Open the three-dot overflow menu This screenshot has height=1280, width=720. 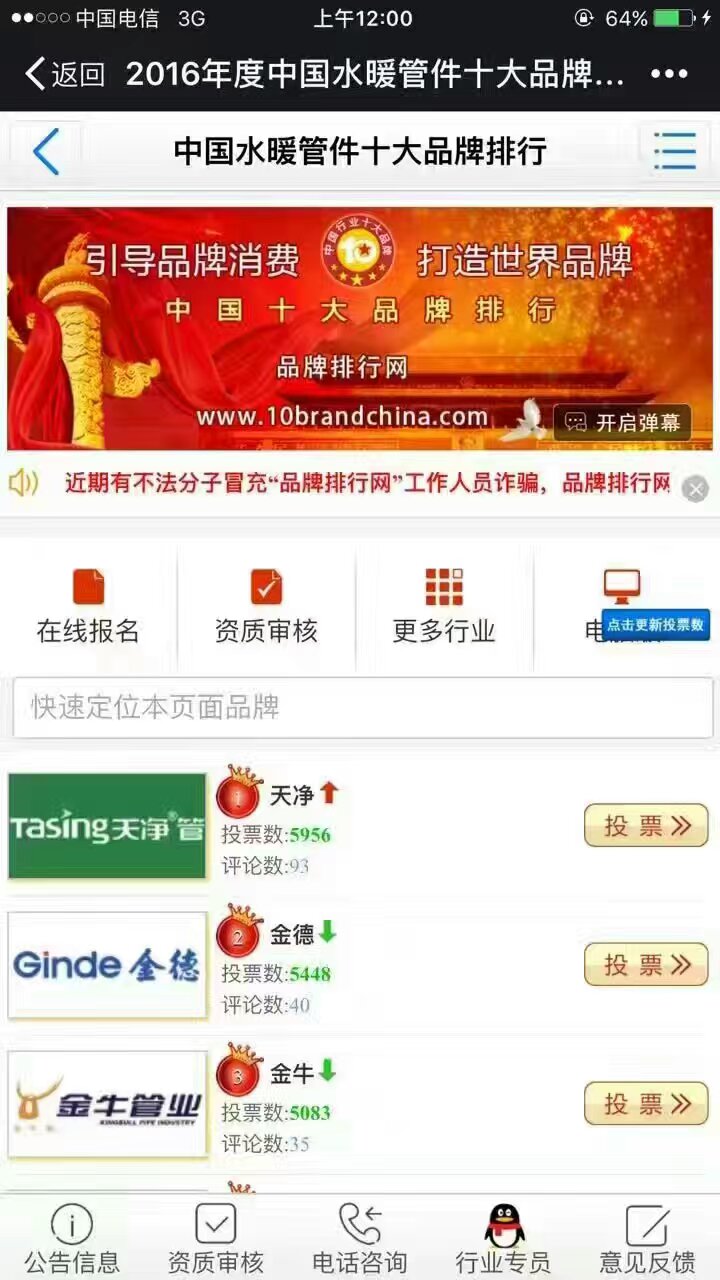pos(669,74)
